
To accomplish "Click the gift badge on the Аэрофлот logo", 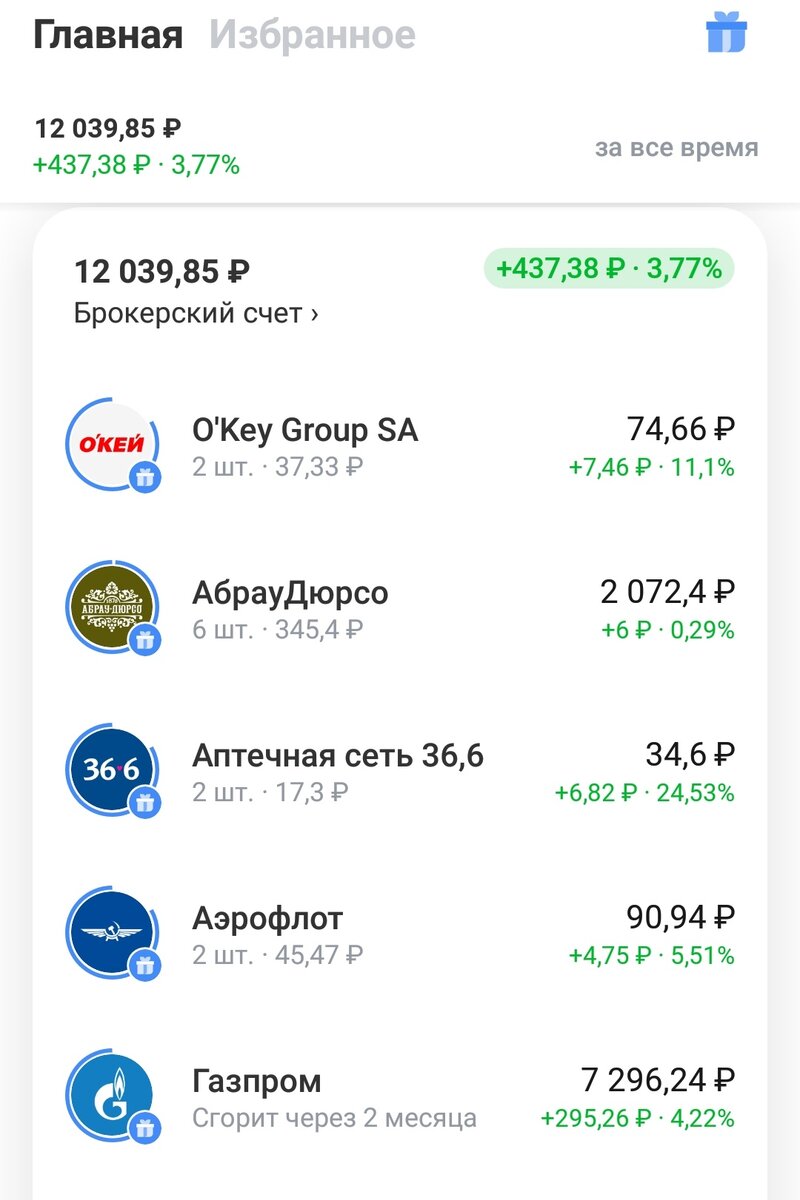I will pyautogui.click(x=147, y=965).
